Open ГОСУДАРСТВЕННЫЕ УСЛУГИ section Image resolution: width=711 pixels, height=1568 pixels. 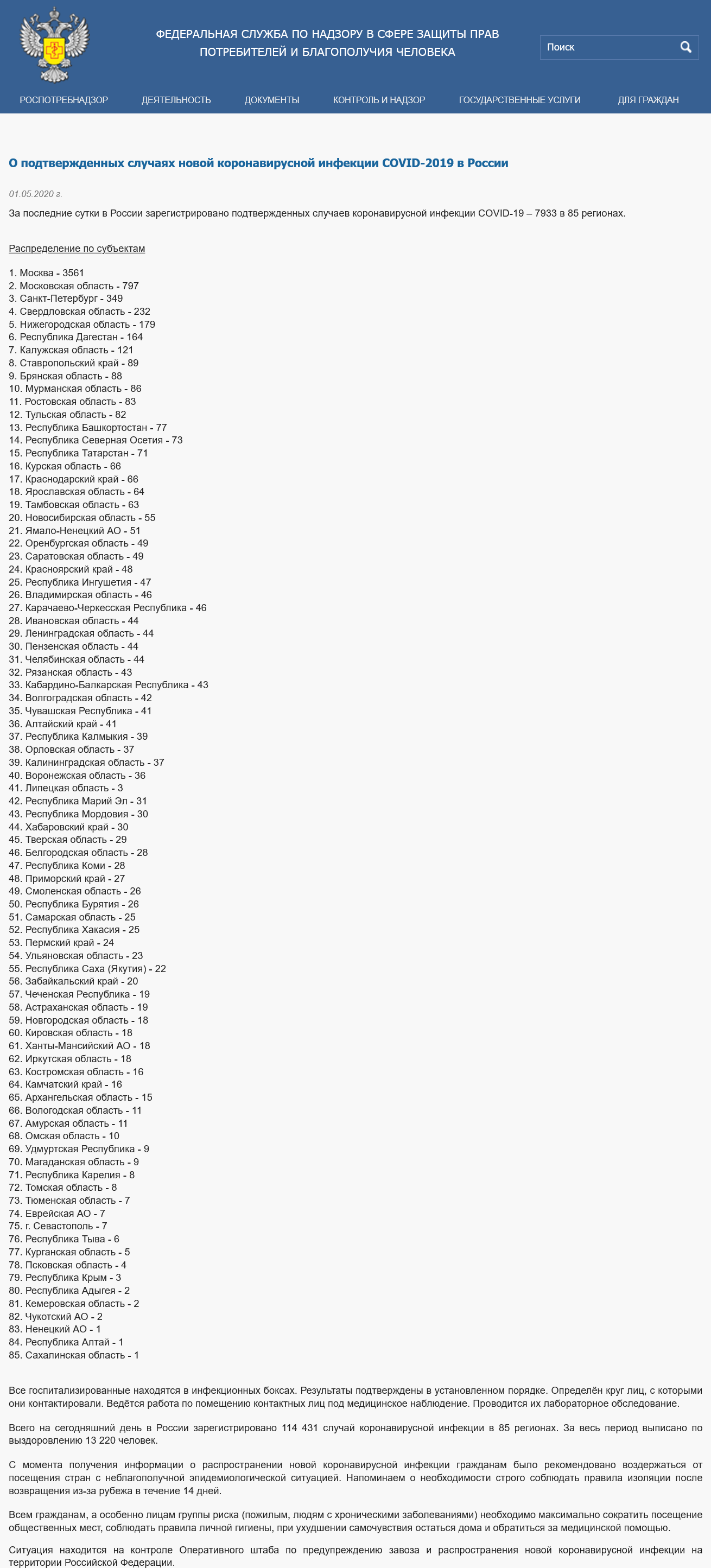click(x=520, y=100)
